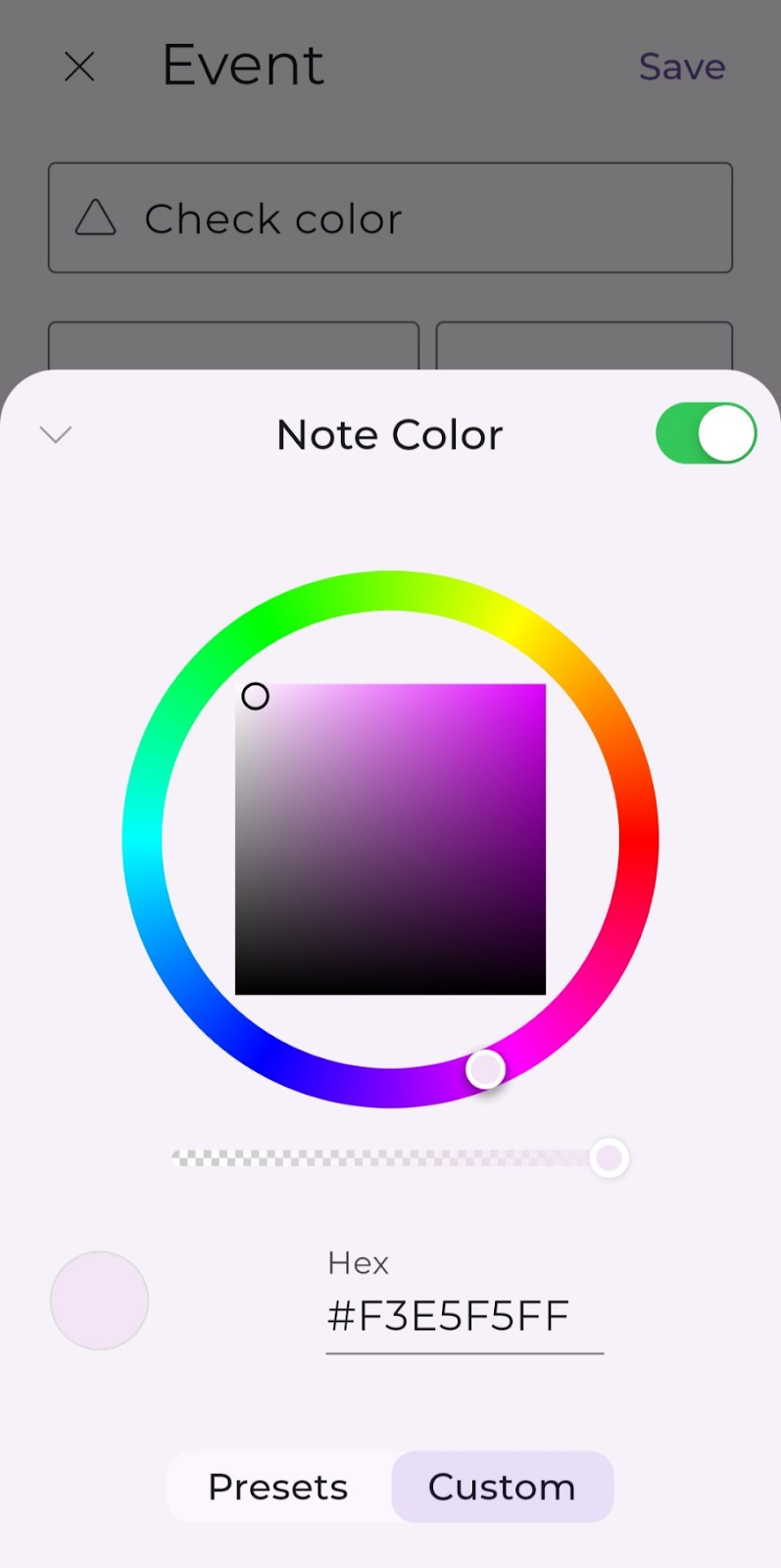This screenshot has height=1568, width=781.
Task: Select the Custom tab
Action: (x=502, y=1488)
